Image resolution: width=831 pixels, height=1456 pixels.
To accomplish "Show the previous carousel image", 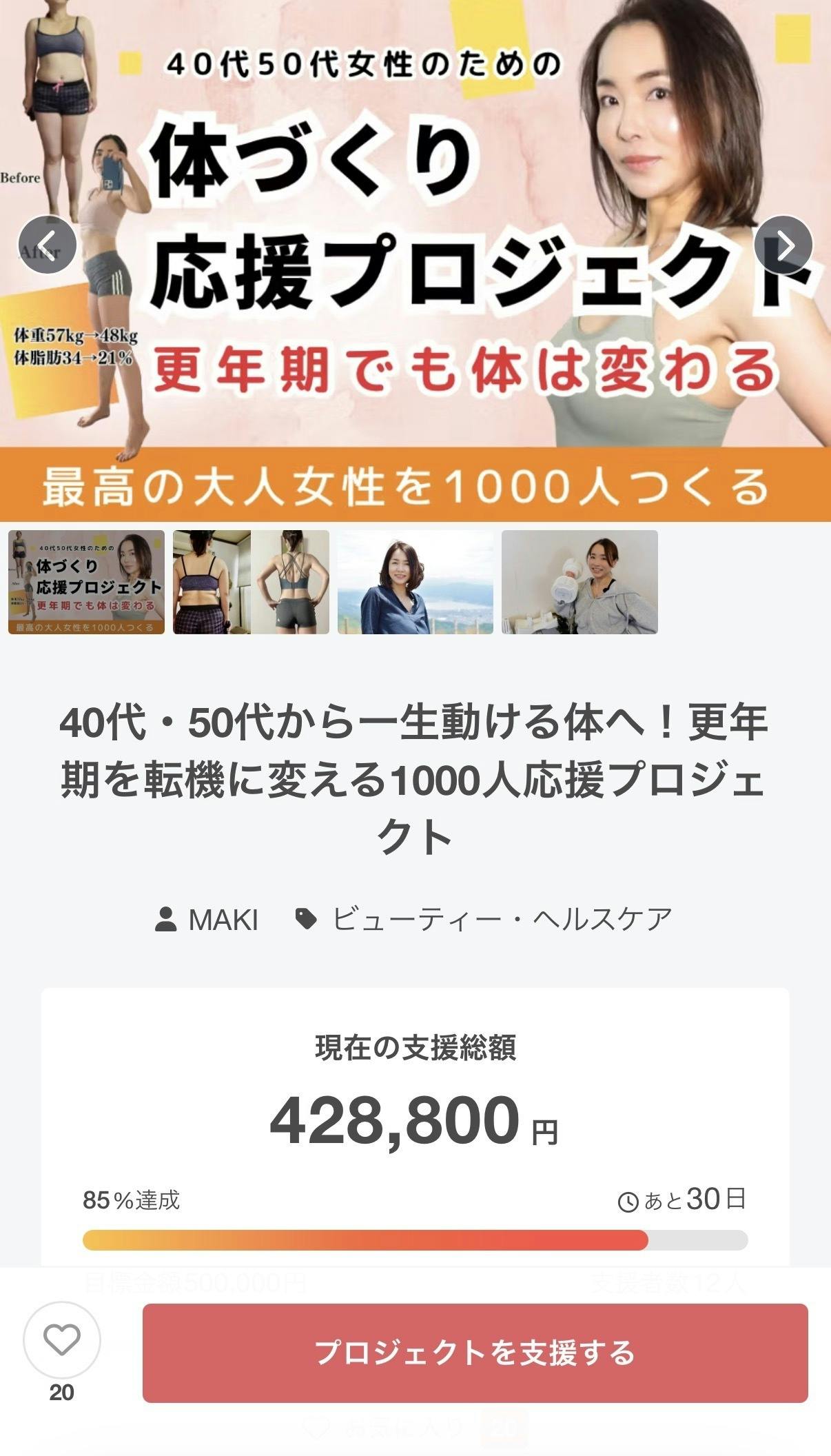I will tap(47, 245).
